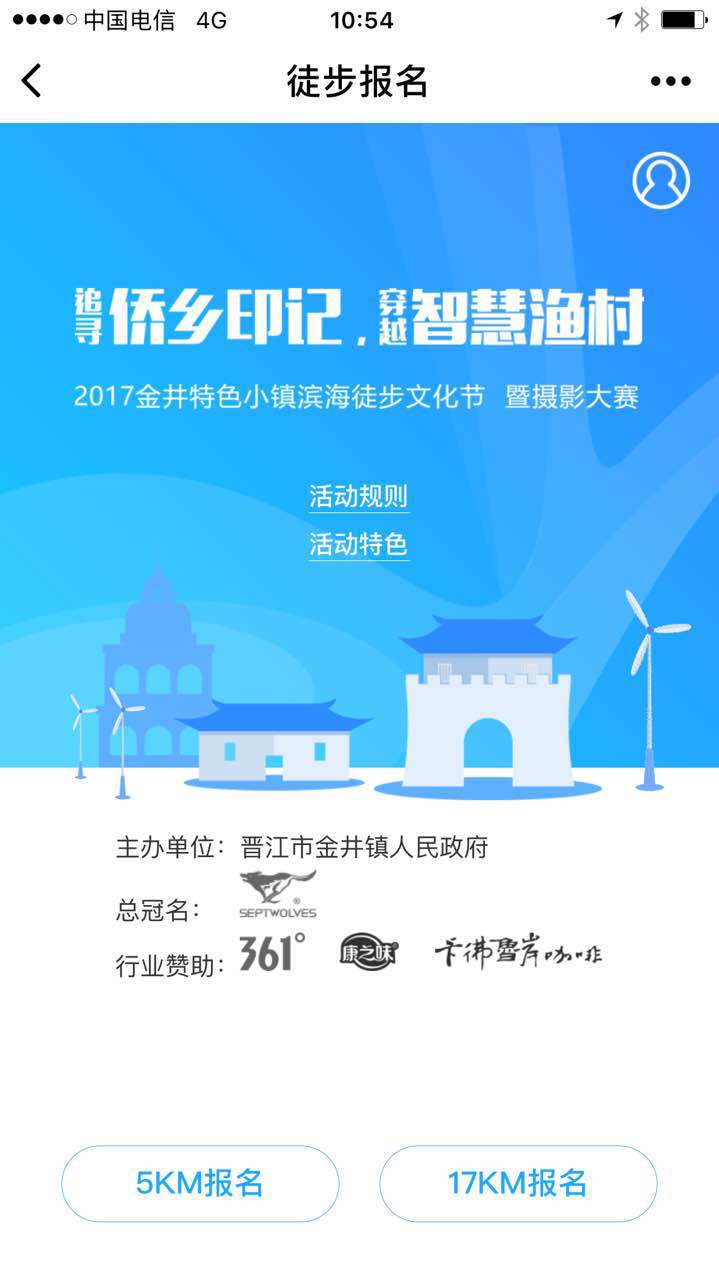Screen dimensions: 719x1280
Task: Open the user profile icon
Action: [661, 181]
